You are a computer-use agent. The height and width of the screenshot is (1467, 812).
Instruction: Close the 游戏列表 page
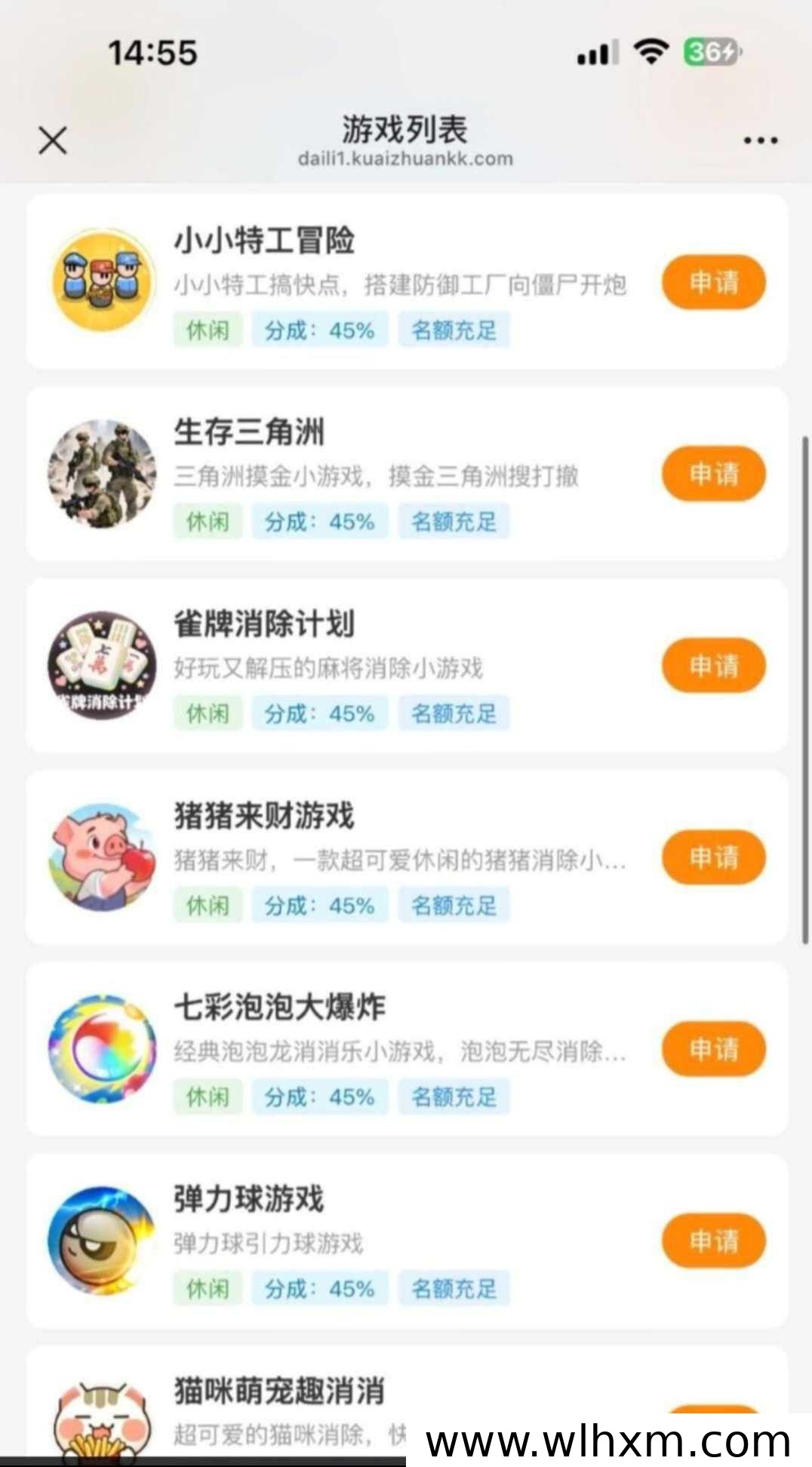click(x=53, y=141)
